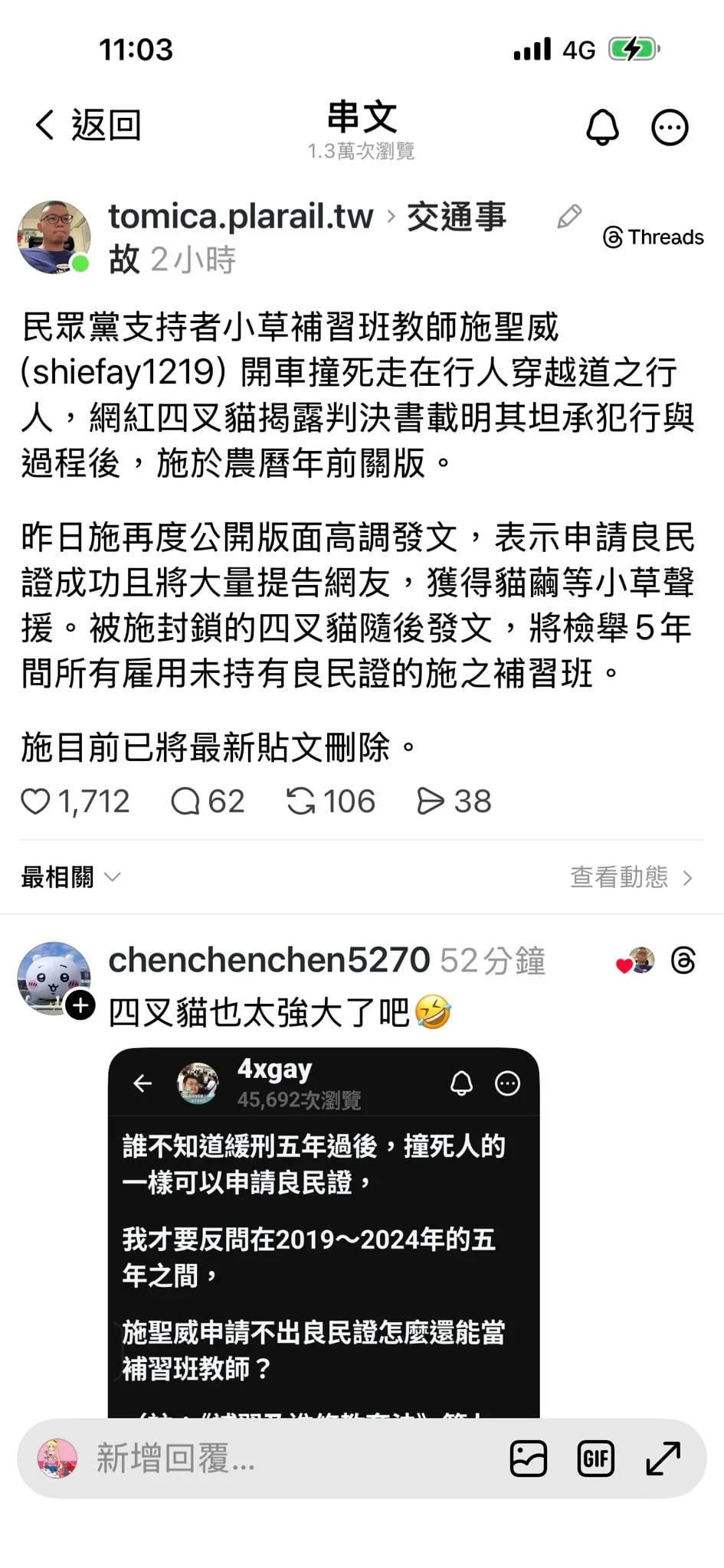Open the notifications bell in header

coord(602,127)
